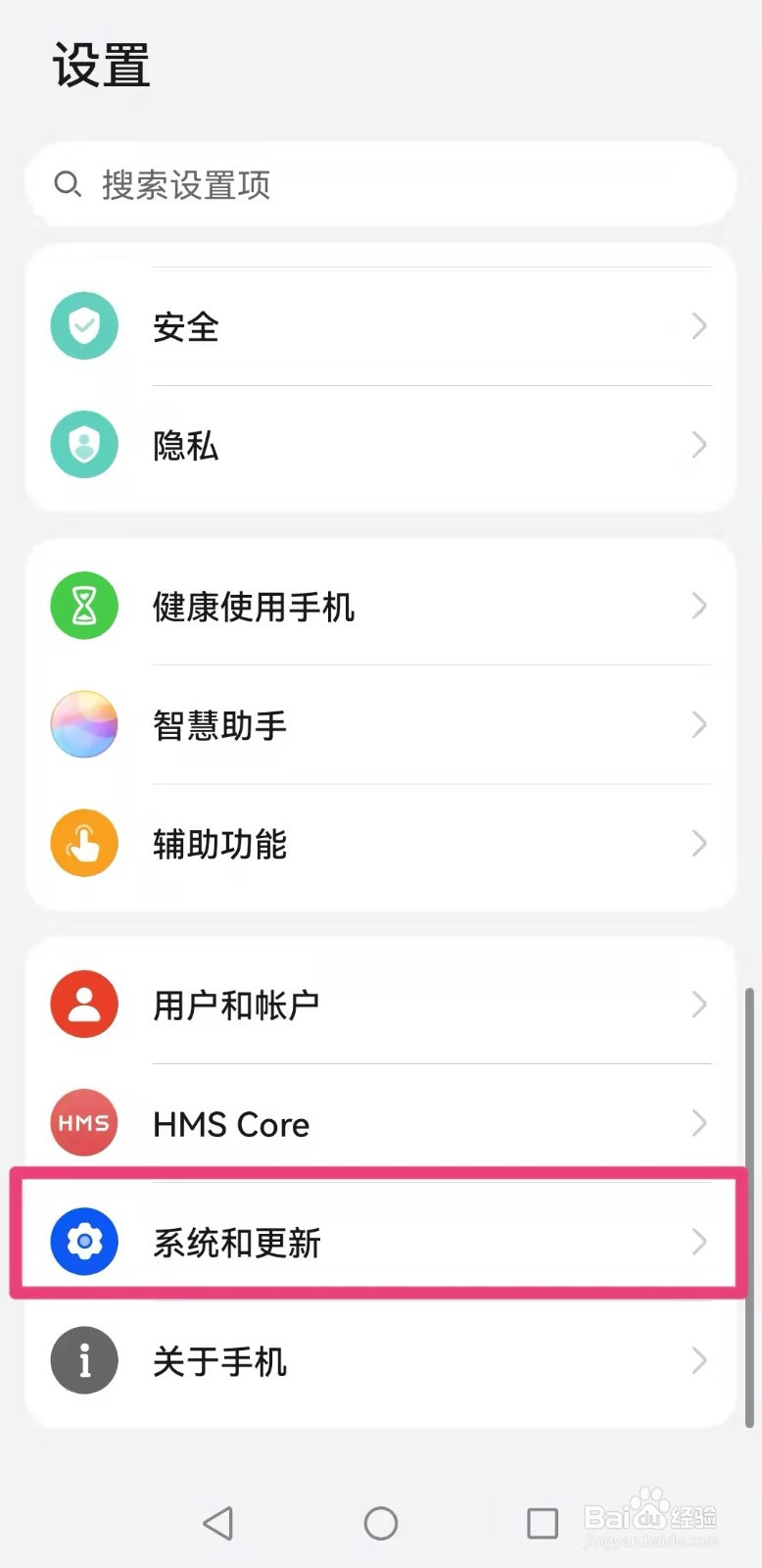This screenshot has height=1568, width=762.
Task: Open 关于手机
Action: tap(380, 1360)
